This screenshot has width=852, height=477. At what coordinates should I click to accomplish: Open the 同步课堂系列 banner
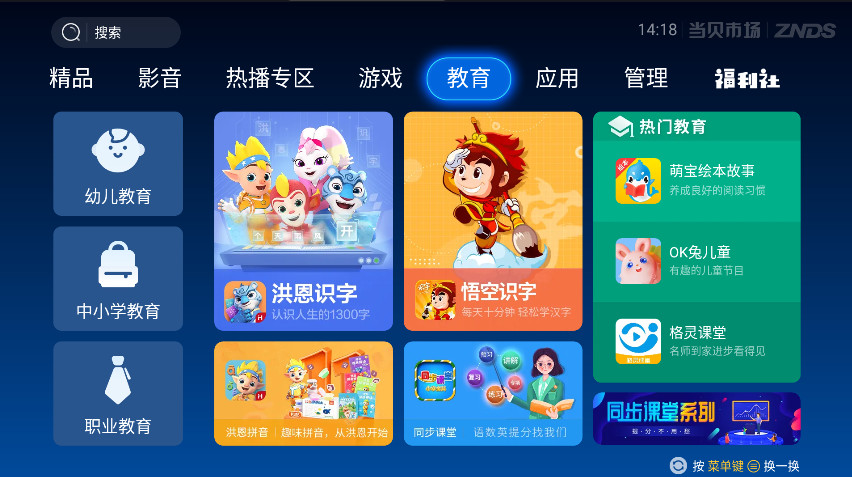coord(697,418)
